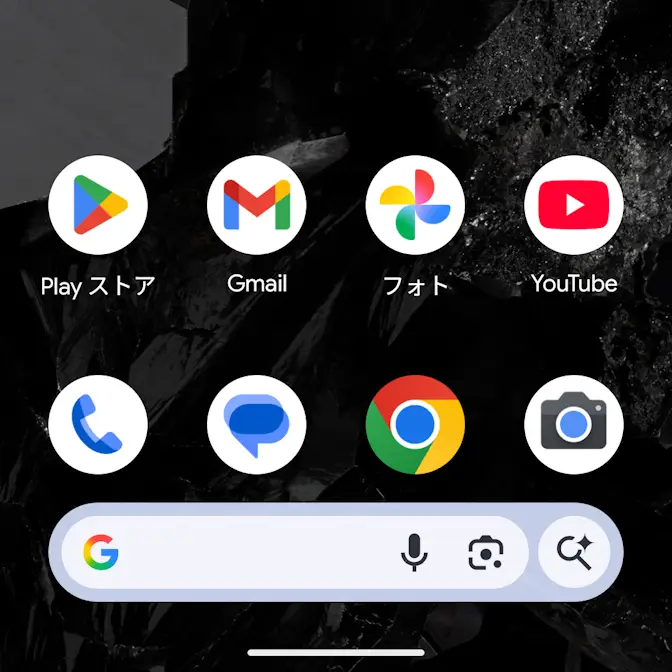This screenshot has height=672, width=672.
Task: Start voice search with the microphone
Action: click(x=414, y=552)
